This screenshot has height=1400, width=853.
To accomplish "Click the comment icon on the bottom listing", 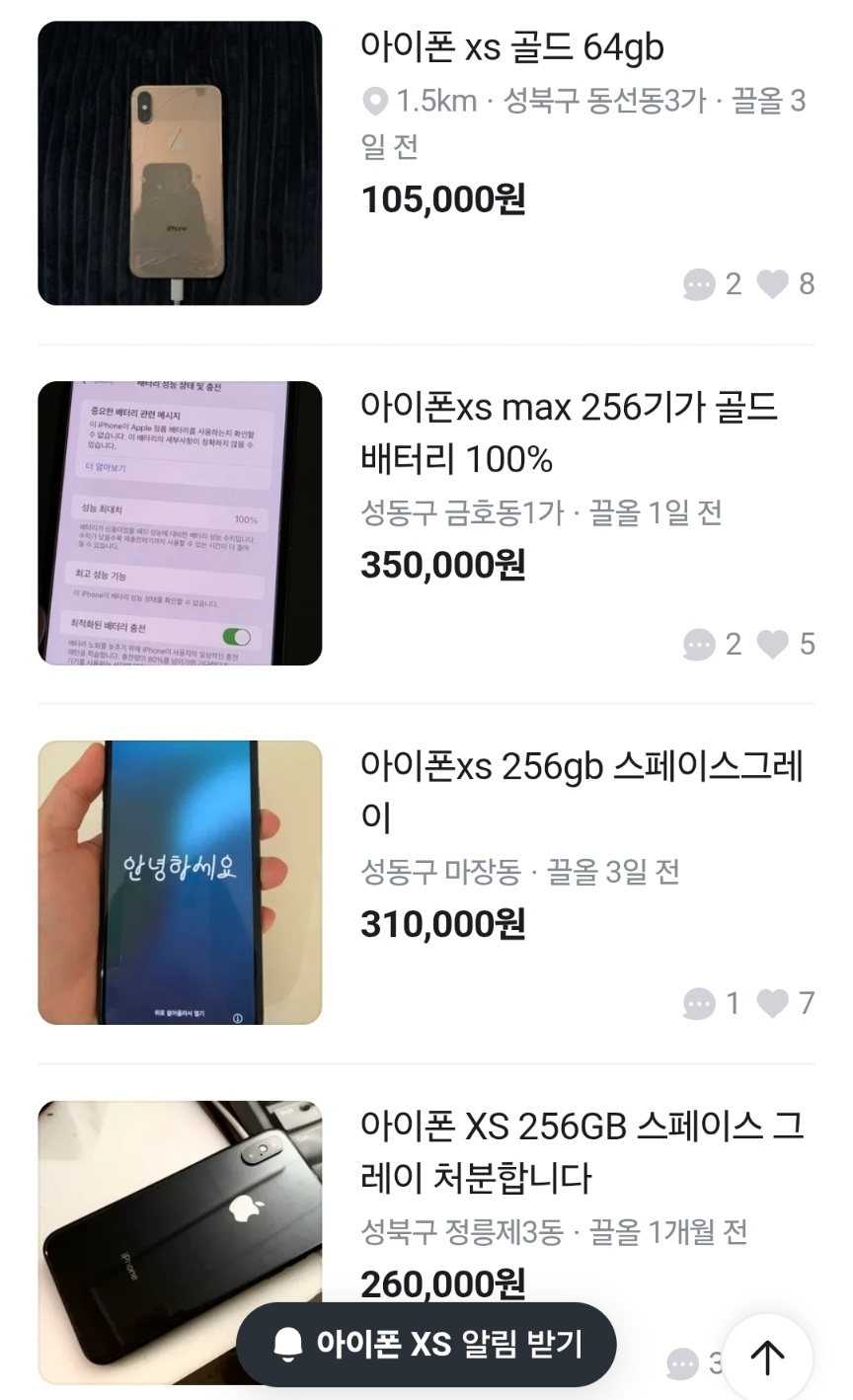I will click(683, 1363).
